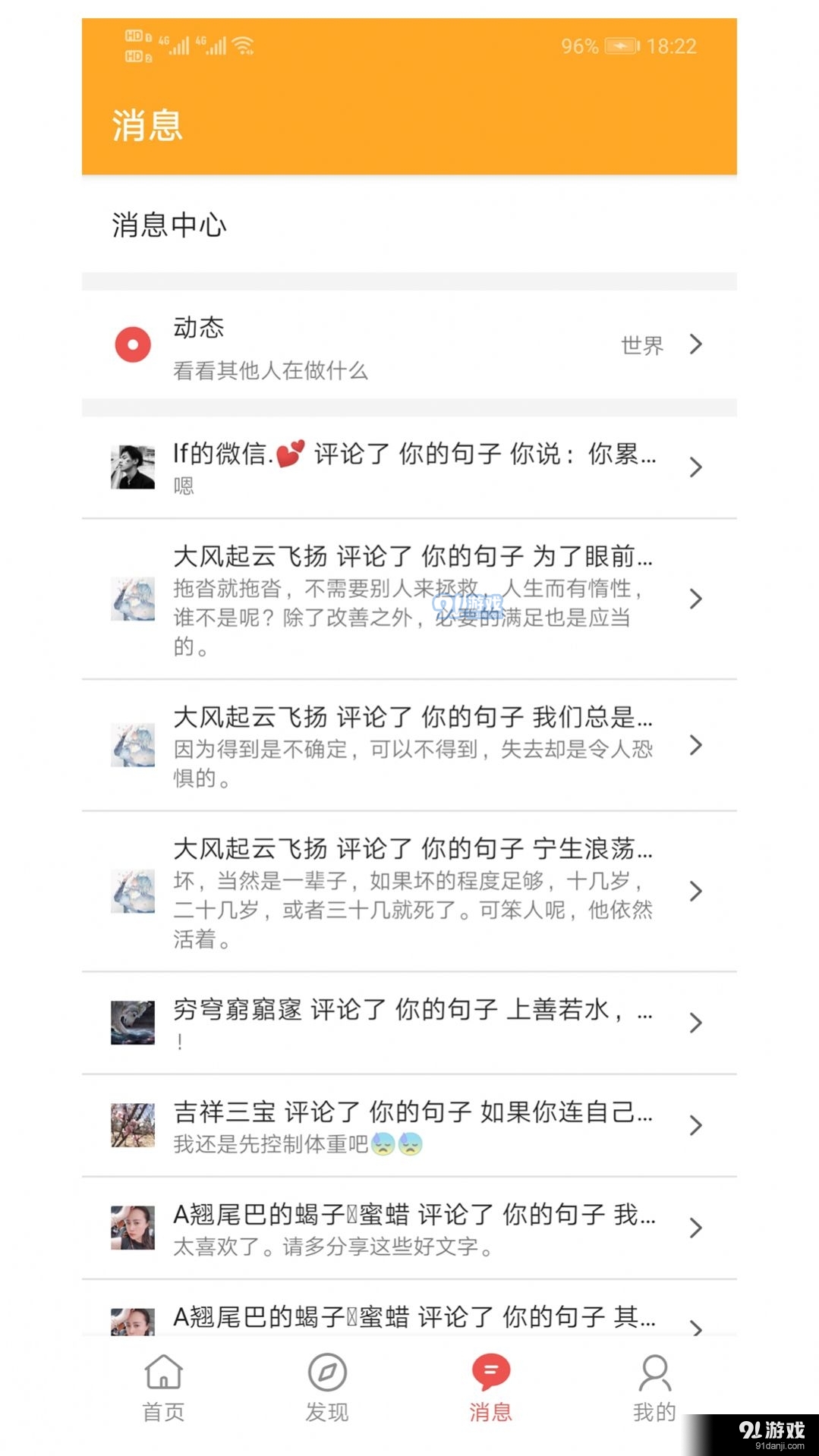Tap A翘尾巴的蝎子蜜蜡's avatar
The image size is (819, 1456).
(132, 1229)
